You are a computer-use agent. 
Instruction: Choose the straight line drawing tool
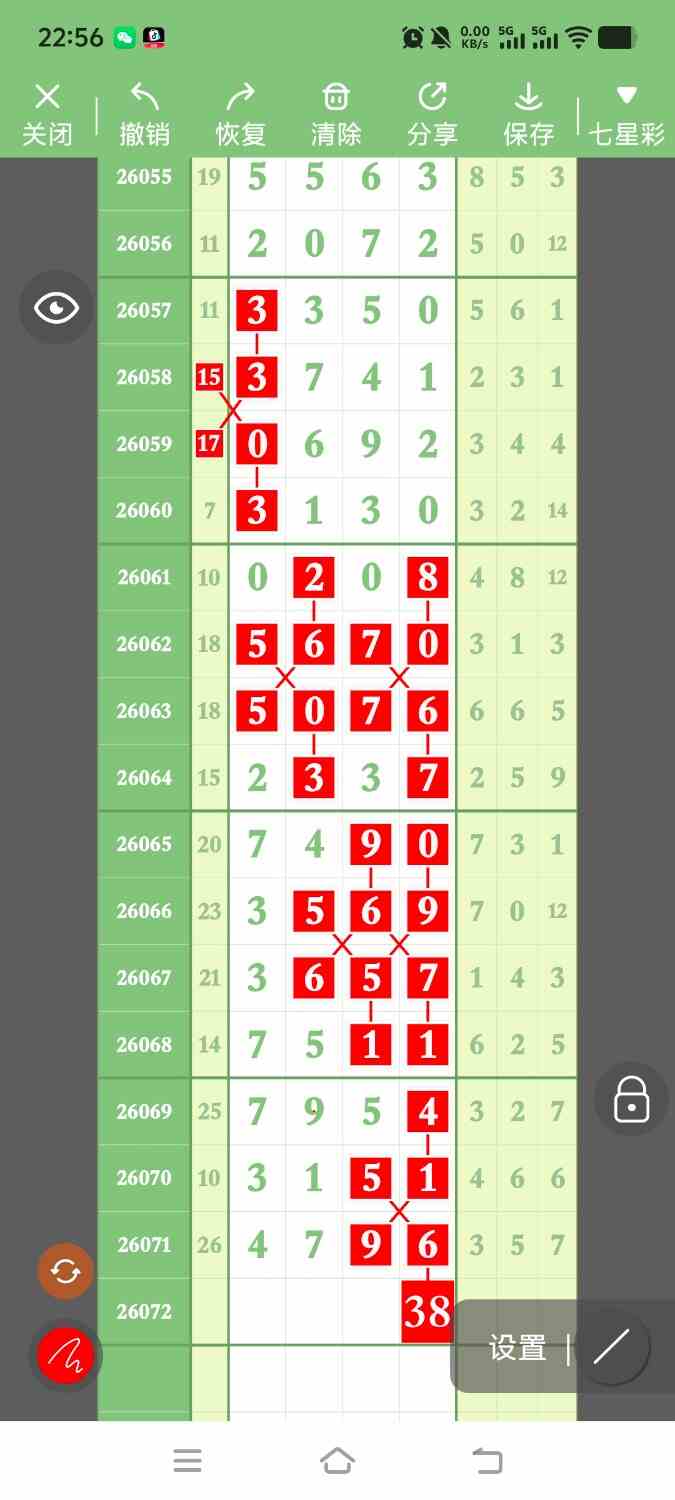(x=611, y=1347)
